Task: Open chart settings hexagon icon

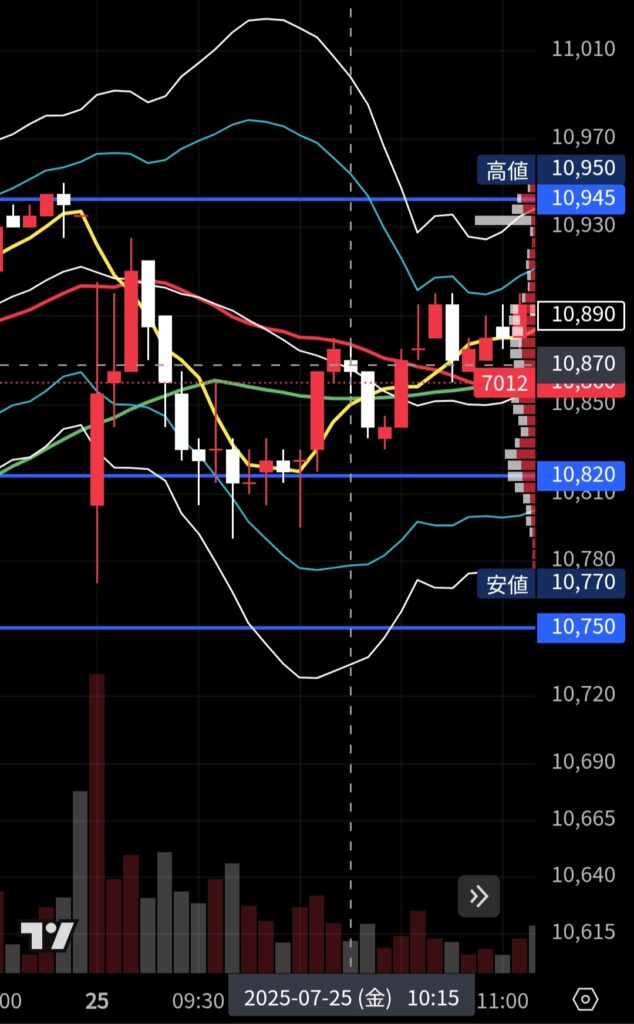Action: 586,999
